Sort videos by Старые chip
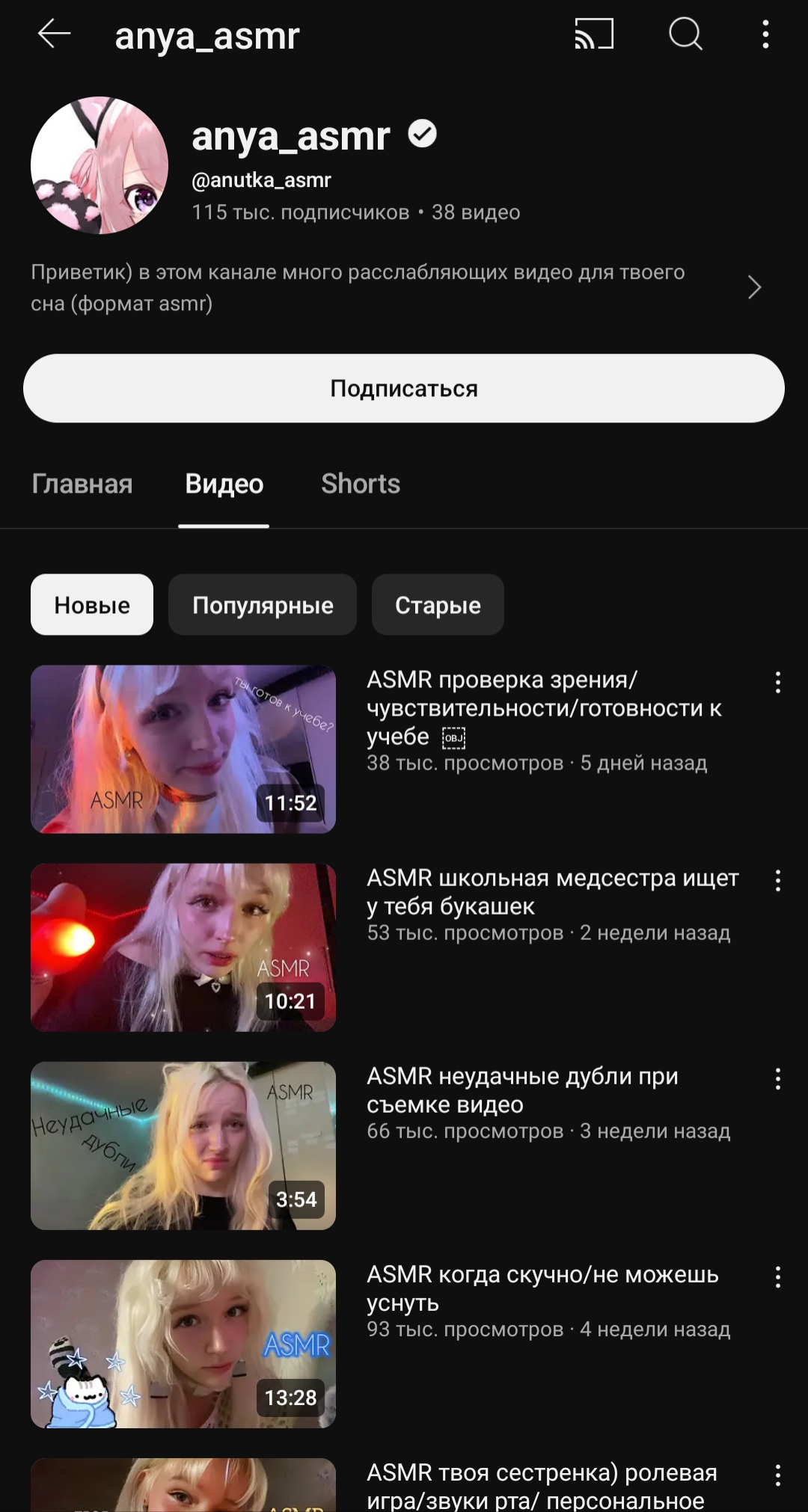The height and width of the screenshot is (1512, 808). (438, 604)
